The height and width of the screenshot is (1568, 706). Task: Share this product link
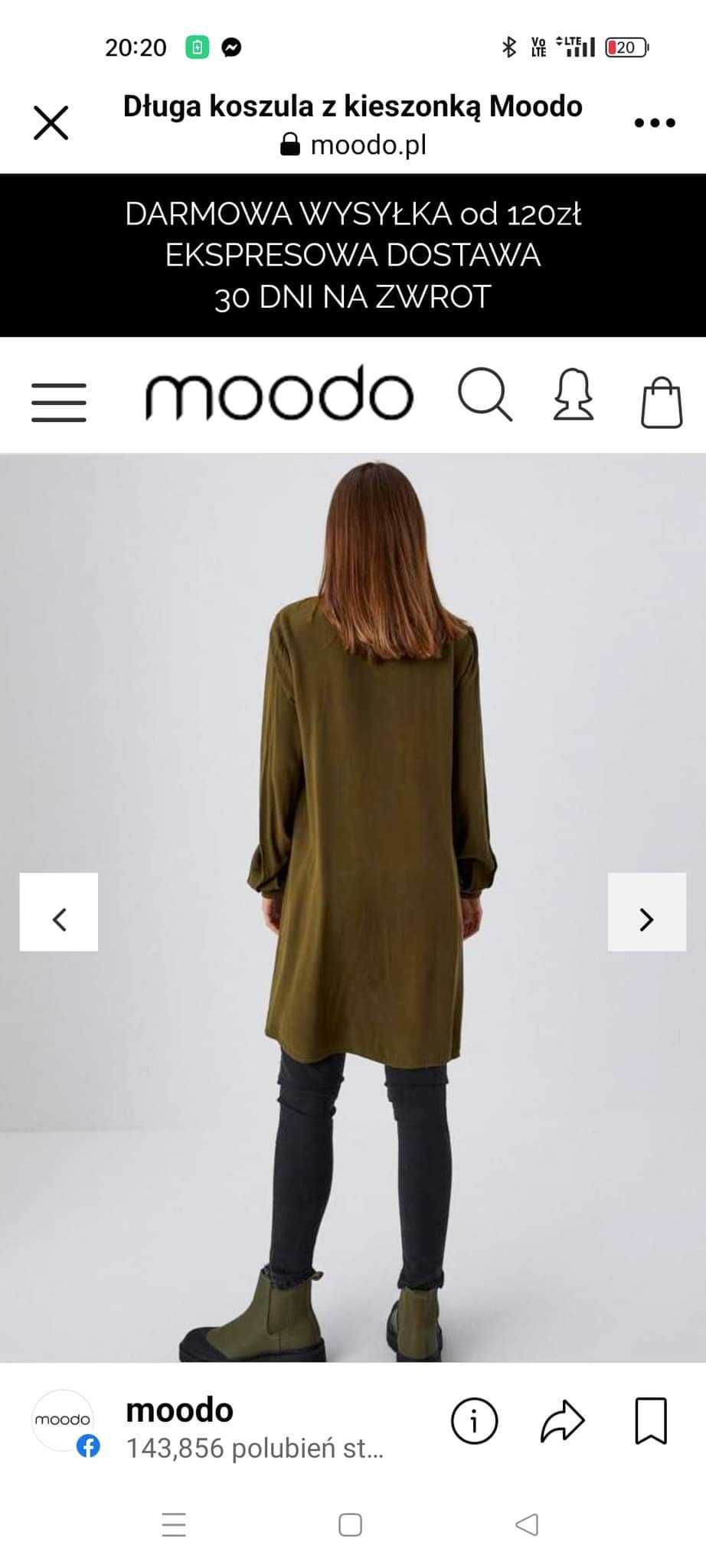click(563, 1421)
